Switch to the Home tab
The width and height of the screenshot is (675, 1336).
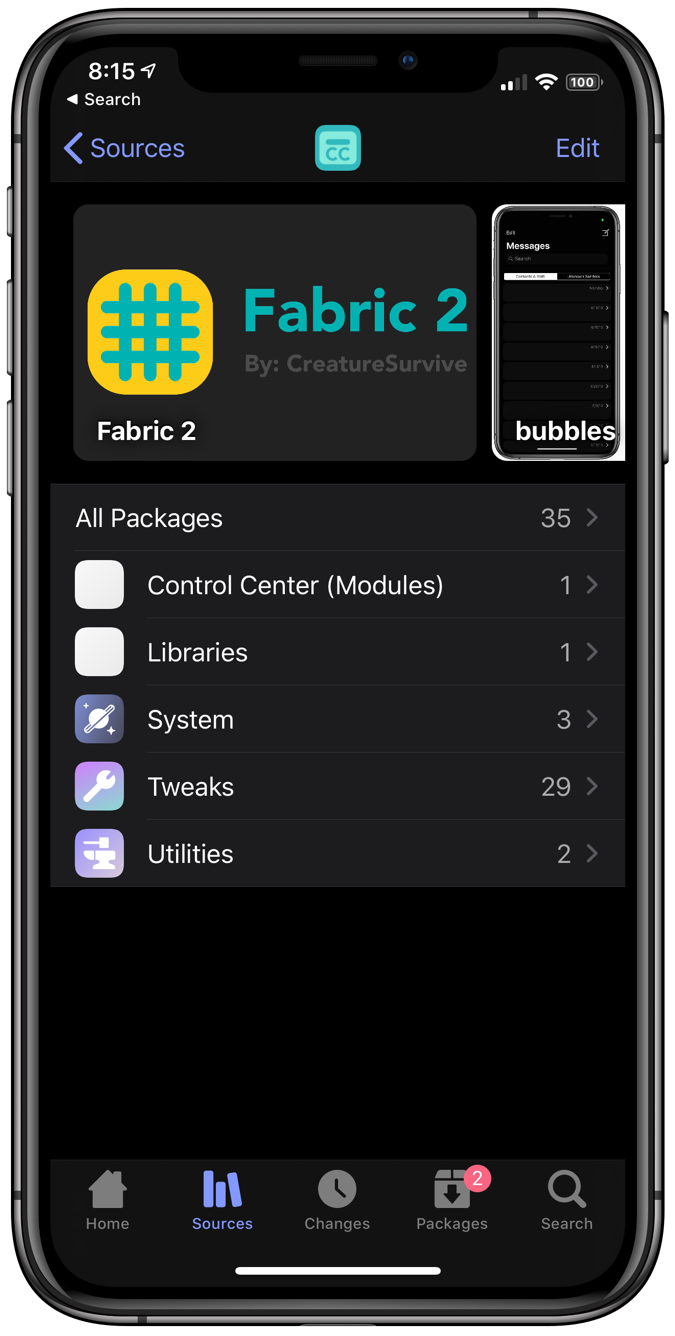[x=107, y=1201]
